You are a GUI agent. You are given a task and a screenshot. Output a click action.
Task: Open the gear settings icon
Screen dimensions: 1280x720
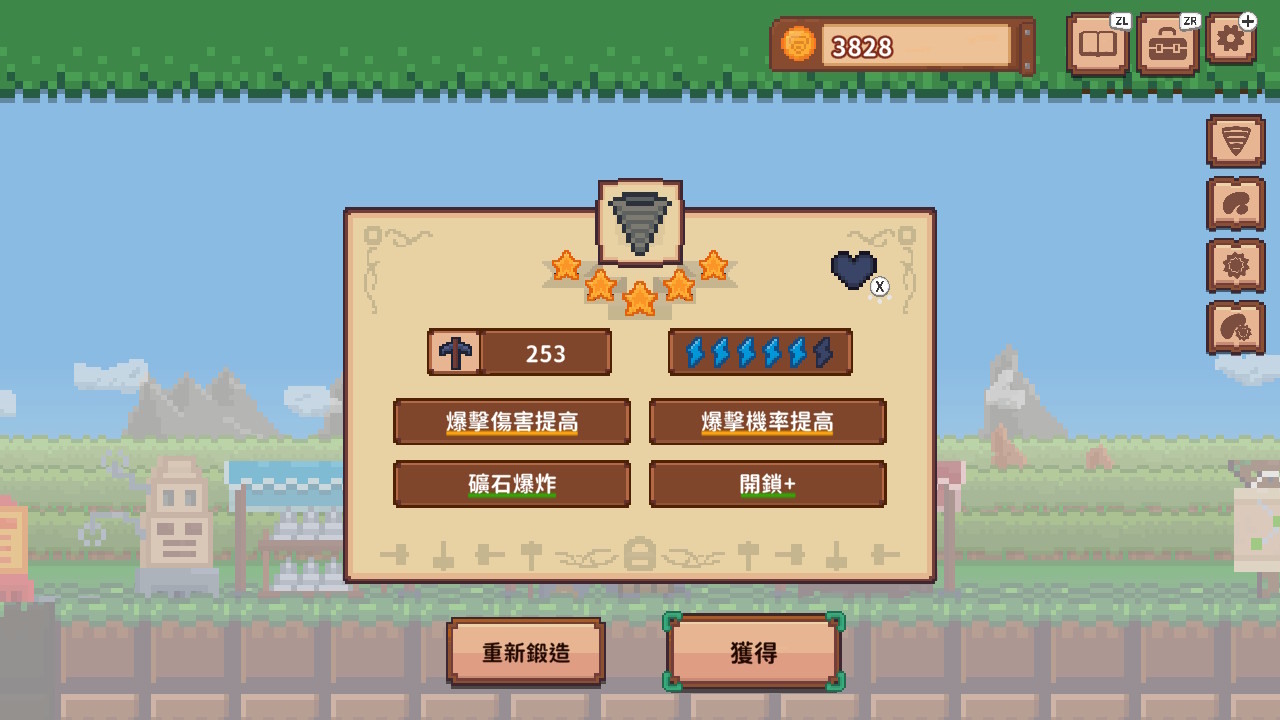pyautogui.click(x=1231, y=40)
